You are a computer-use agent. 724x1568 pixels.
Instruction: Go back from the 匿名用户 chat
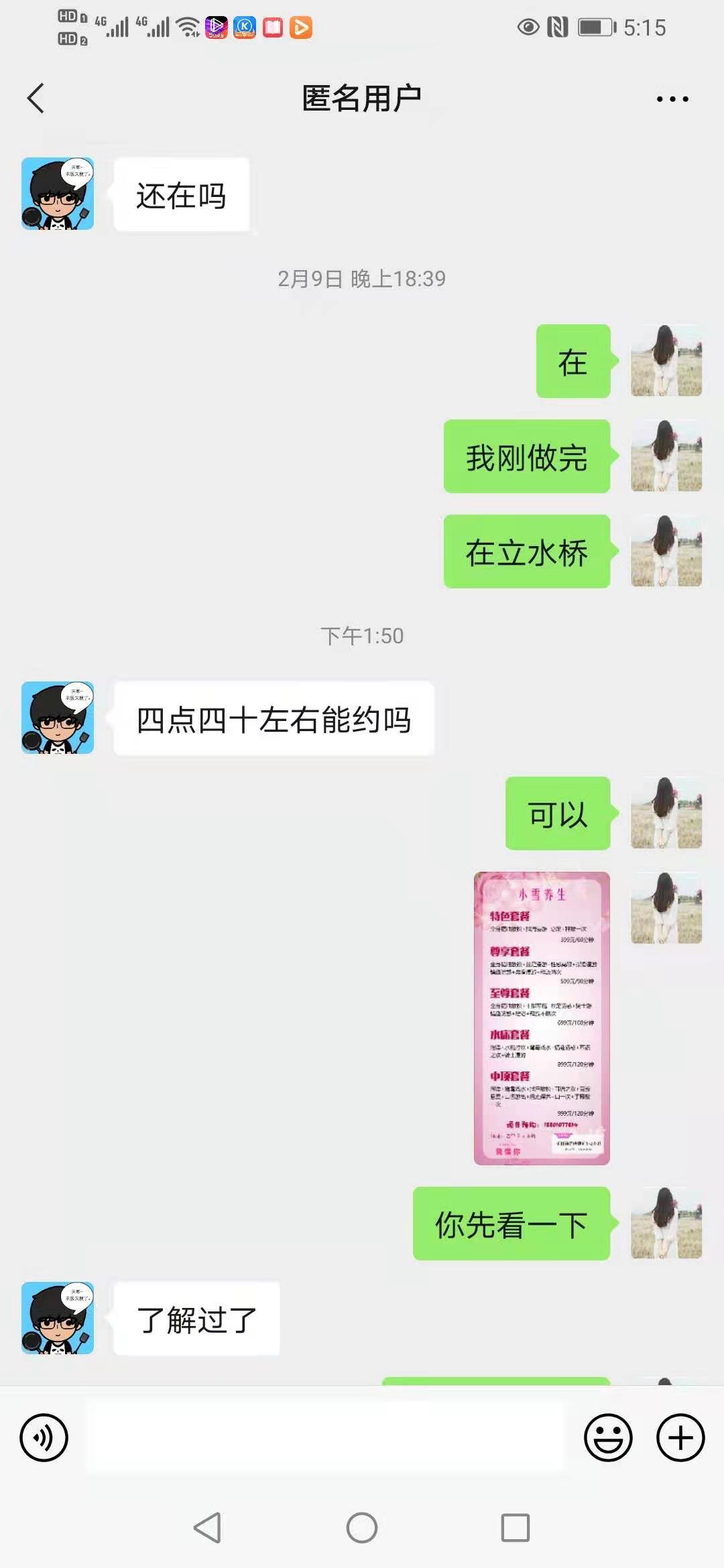click(x=36, y=99)
